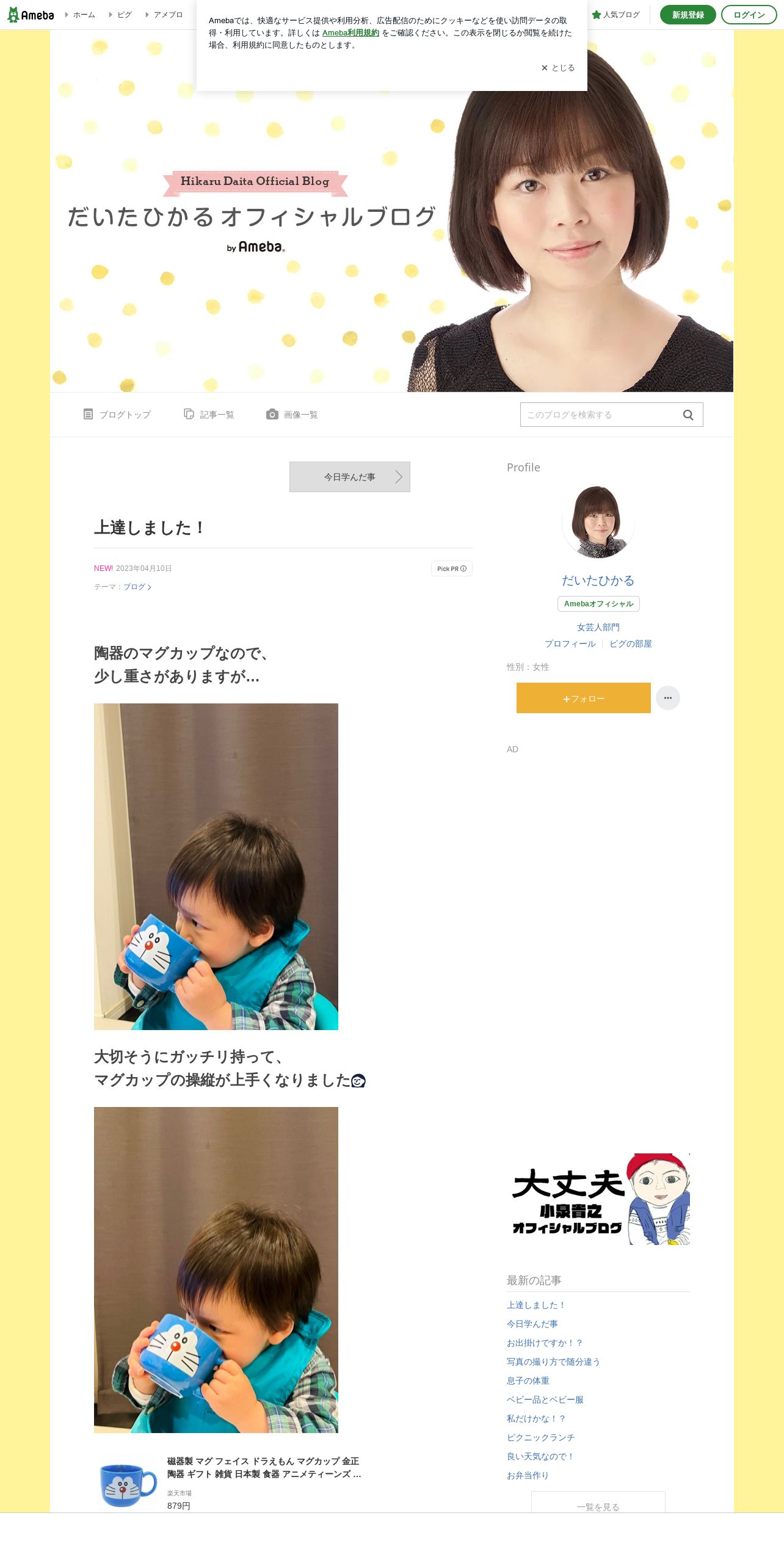Screen dimensions: 784x1568
Task: Go to 記事一覧 article list
Action: [x=209, y=415]
